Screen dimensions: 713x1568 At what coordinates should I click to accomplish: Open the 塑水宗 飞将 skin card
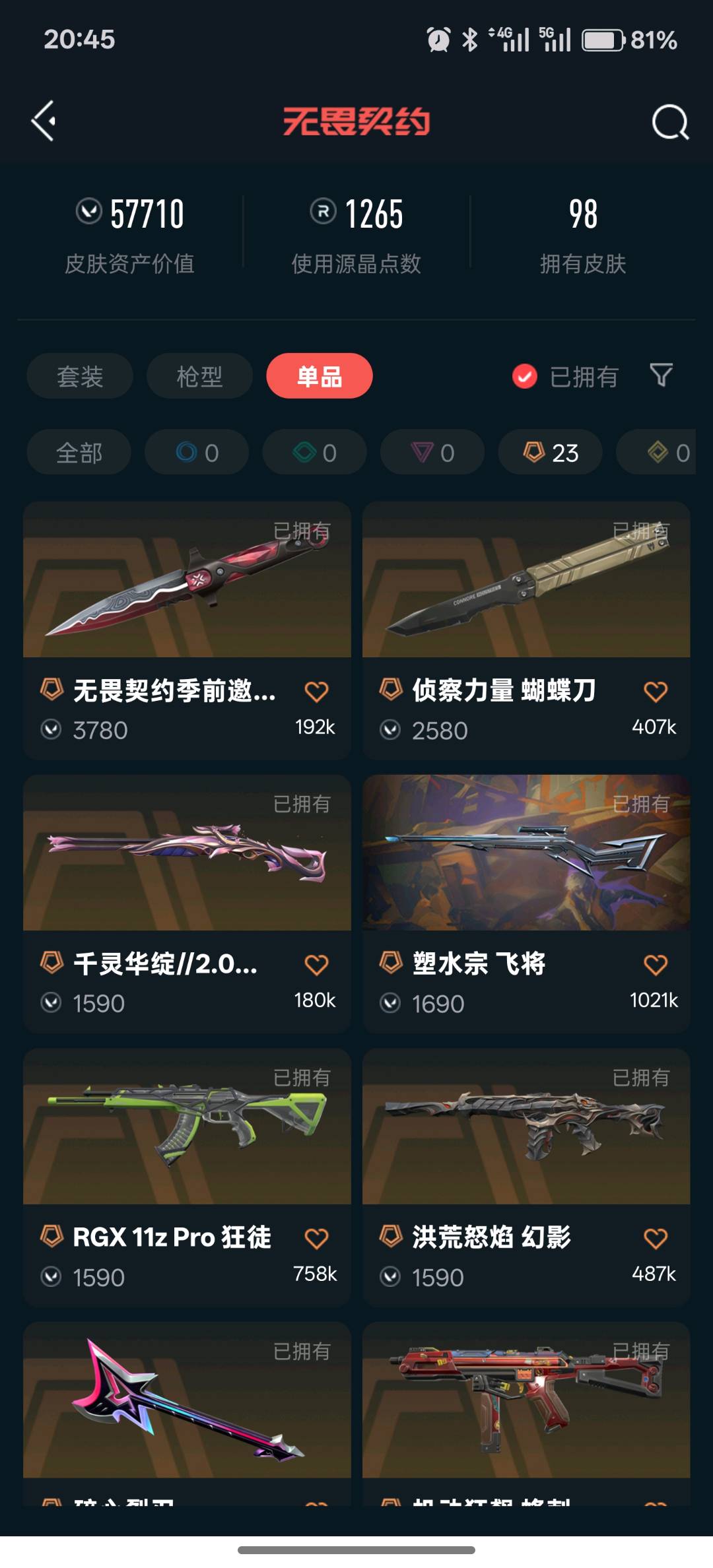(526, 903)
